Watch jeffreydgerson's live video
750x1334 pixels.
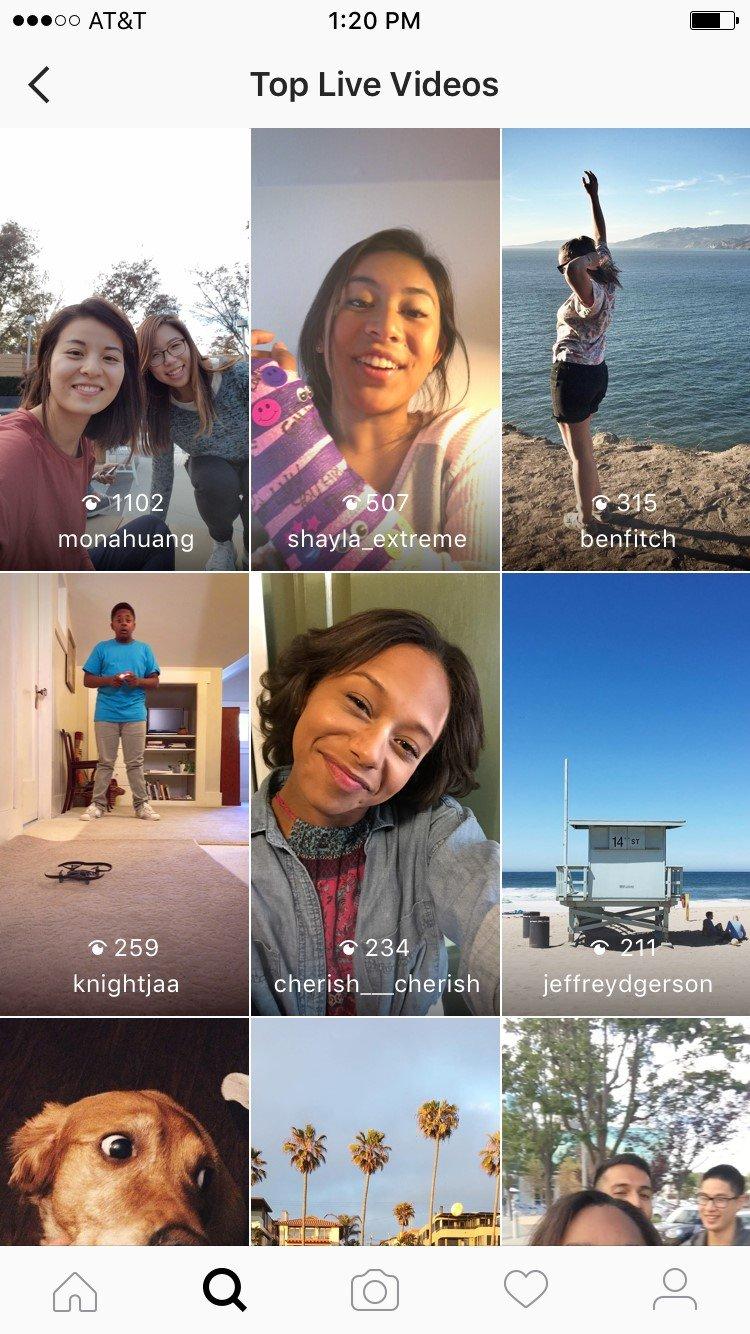coord(626,794)
